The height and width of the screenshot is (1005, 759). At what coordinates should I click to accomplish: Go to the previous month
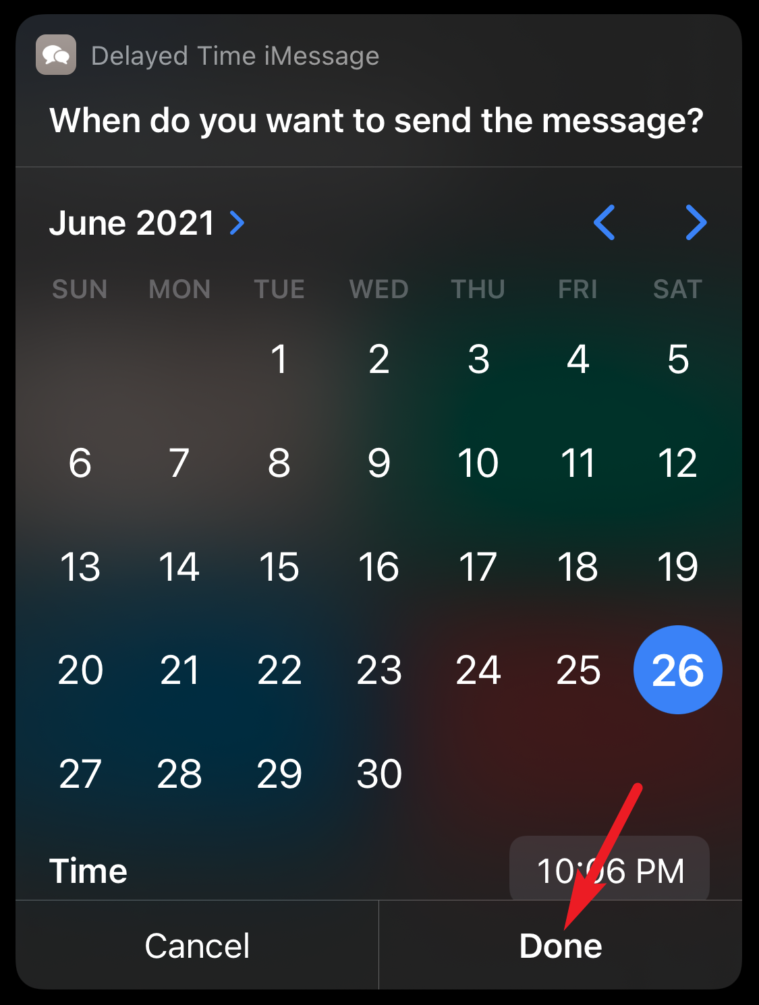click(x=604, y=223)
